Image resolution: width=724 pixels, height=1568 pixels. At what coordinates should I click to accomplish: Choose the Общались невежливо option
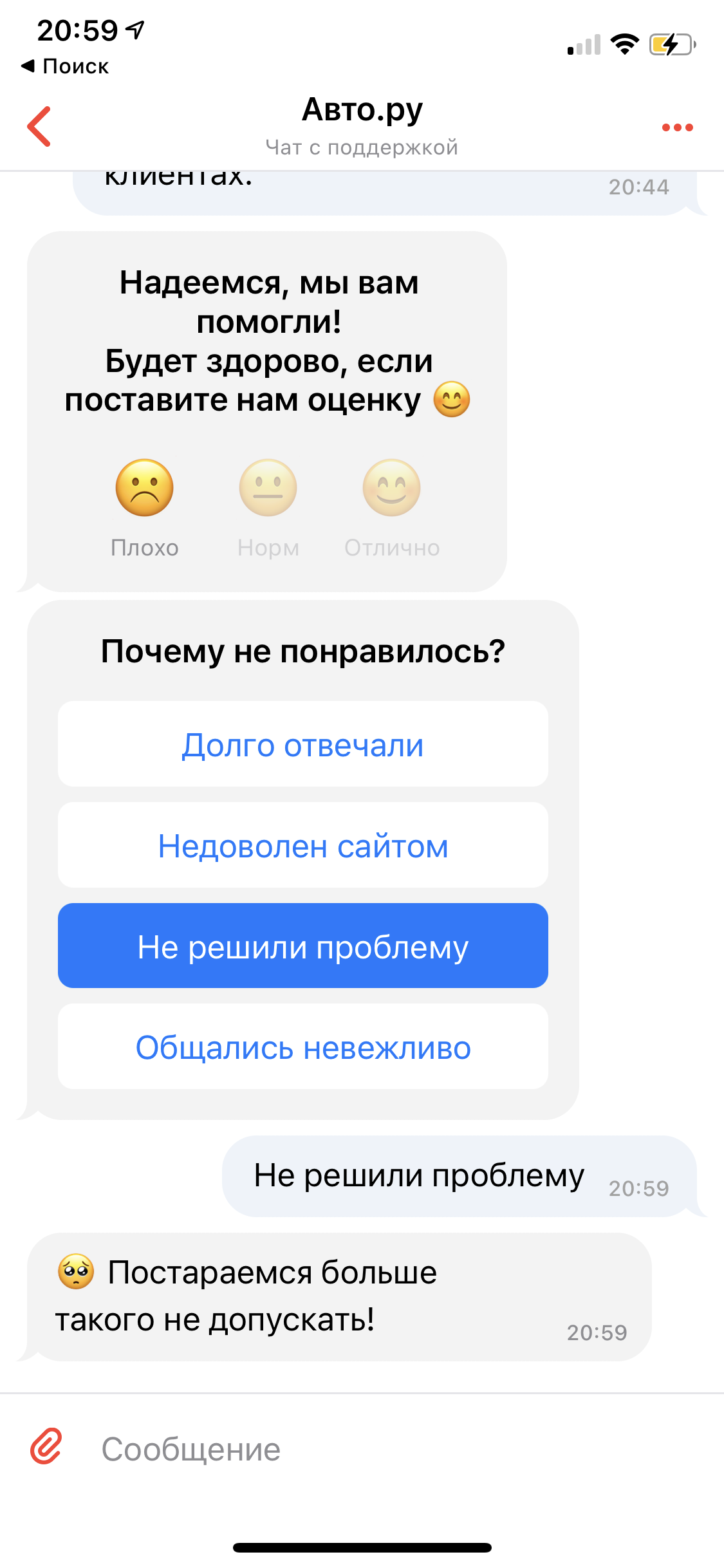point(302,1047)
